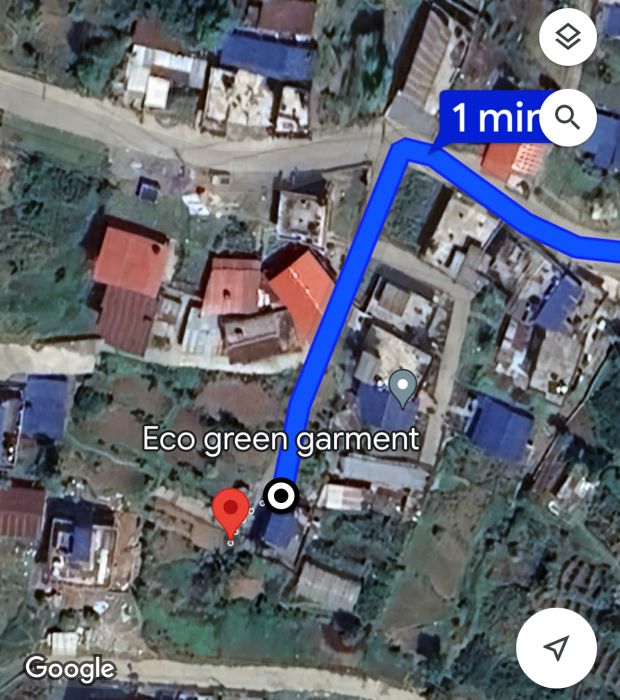Select the red destination pin
620x700 pixels.
[231, 511]
